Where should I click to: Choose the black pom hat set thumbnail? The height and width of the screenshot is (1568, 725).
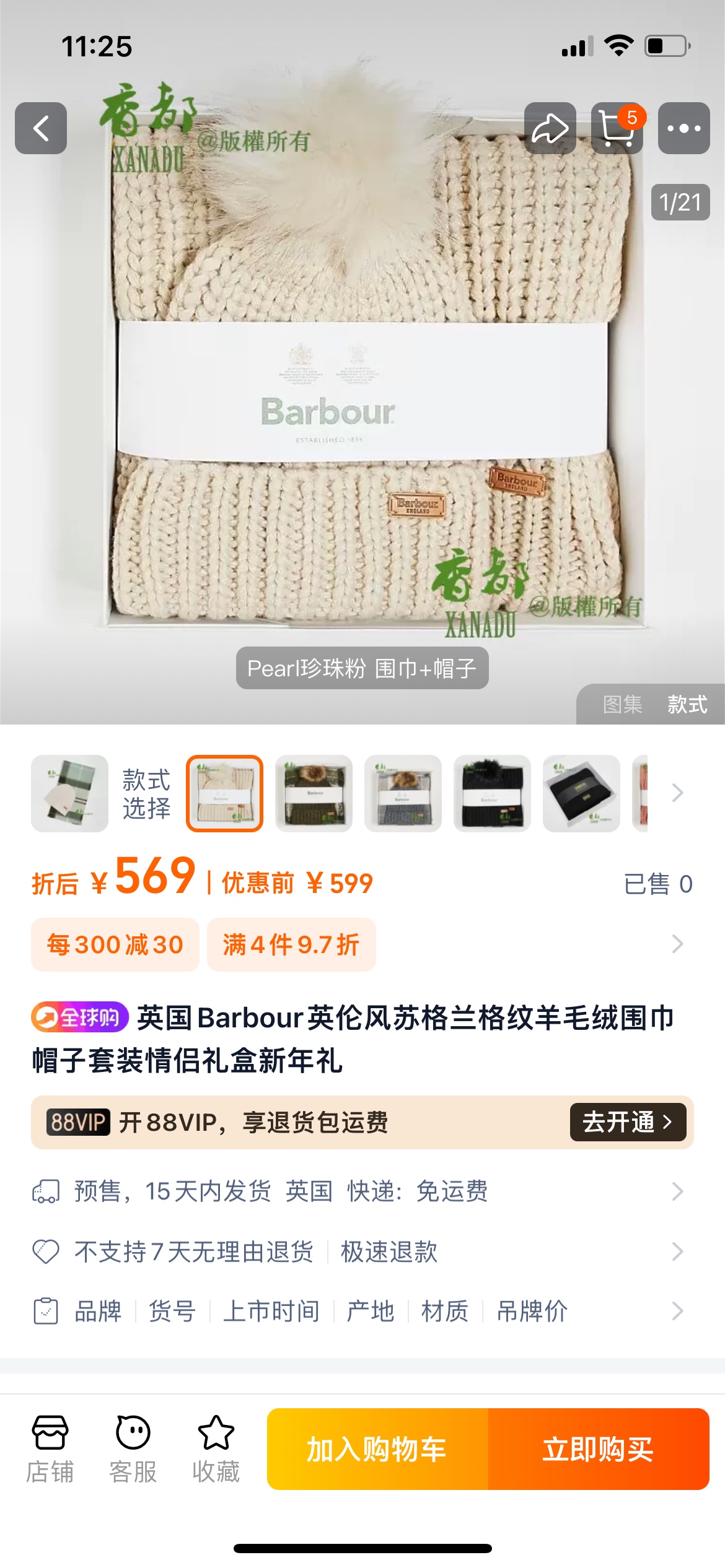492,793
